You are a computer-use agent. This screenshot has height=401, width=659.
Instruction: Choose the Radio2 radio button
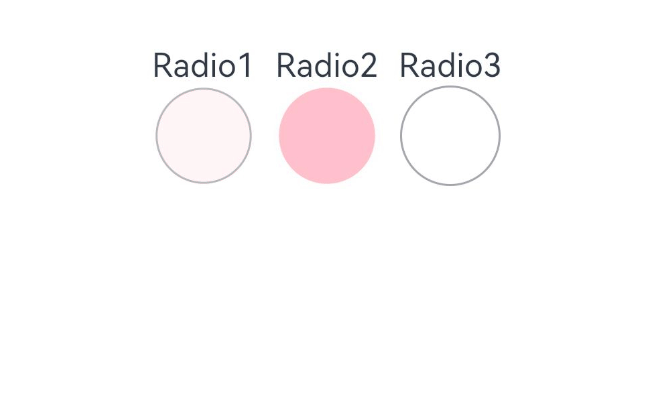point(327,136)
